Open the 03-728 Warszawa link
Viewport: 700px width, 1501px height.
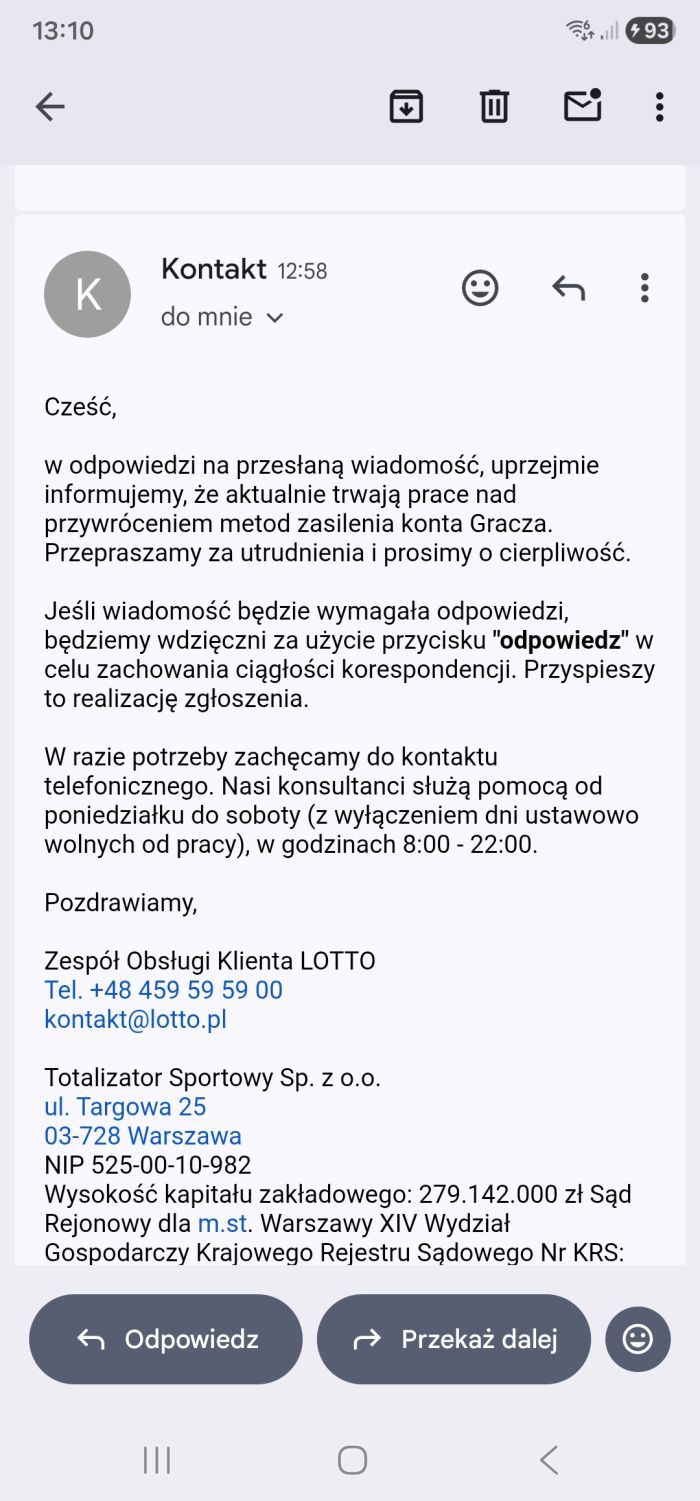[143, 1136]
